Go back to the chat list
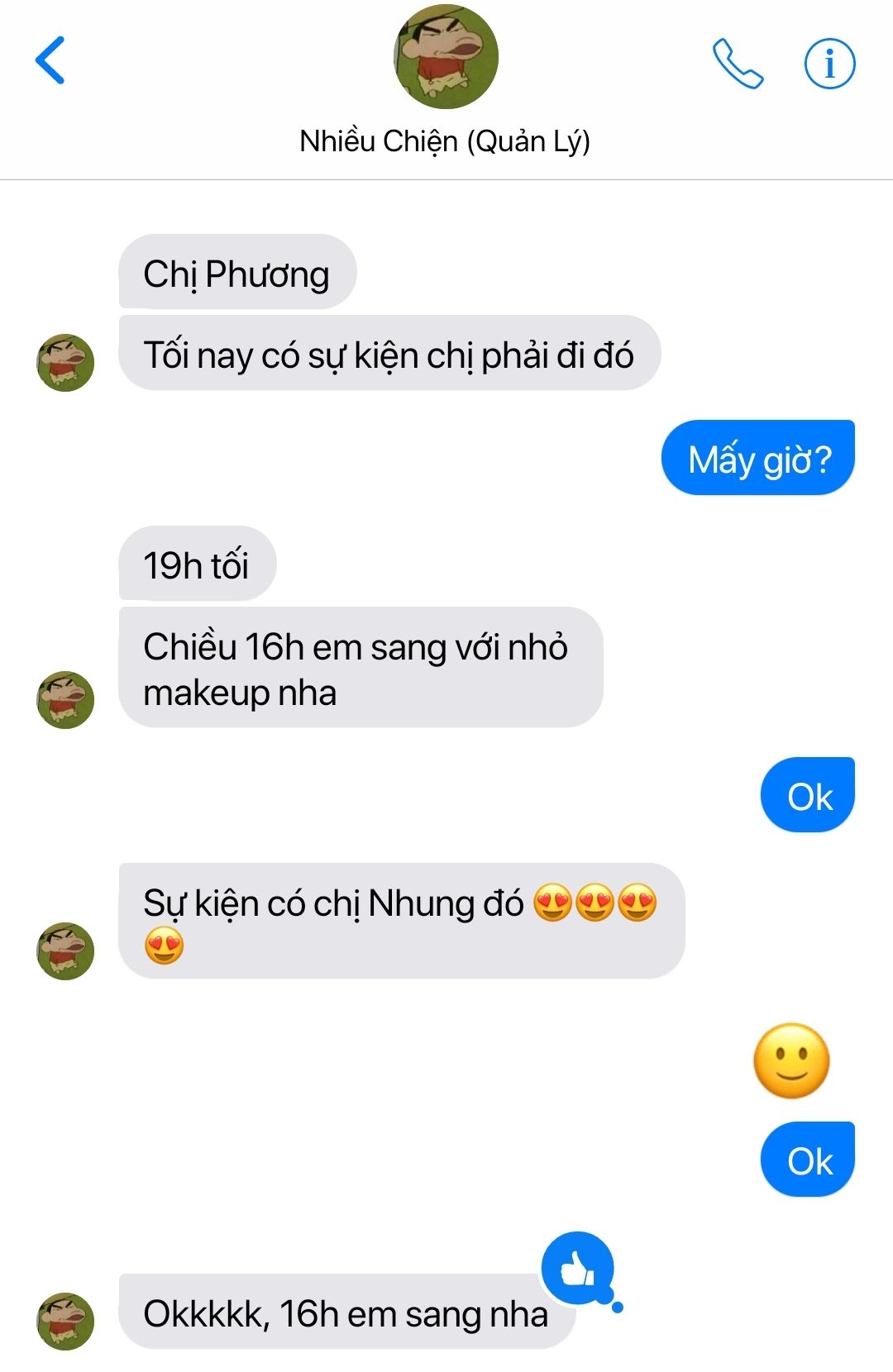 click(x=50, y=60)
